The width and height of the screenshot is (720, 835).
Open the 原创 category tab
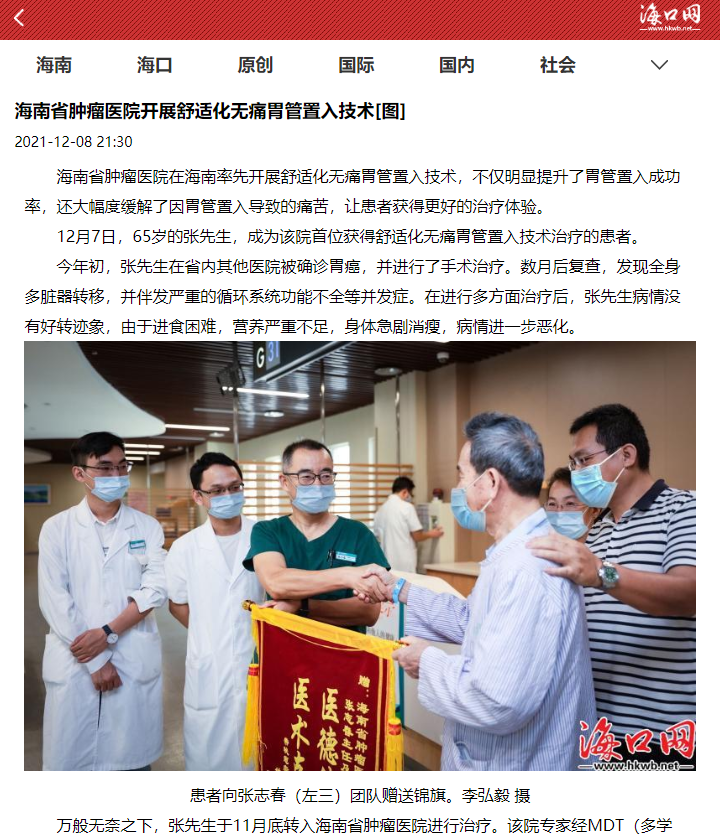pyautogui.click(x=255, y=65)
